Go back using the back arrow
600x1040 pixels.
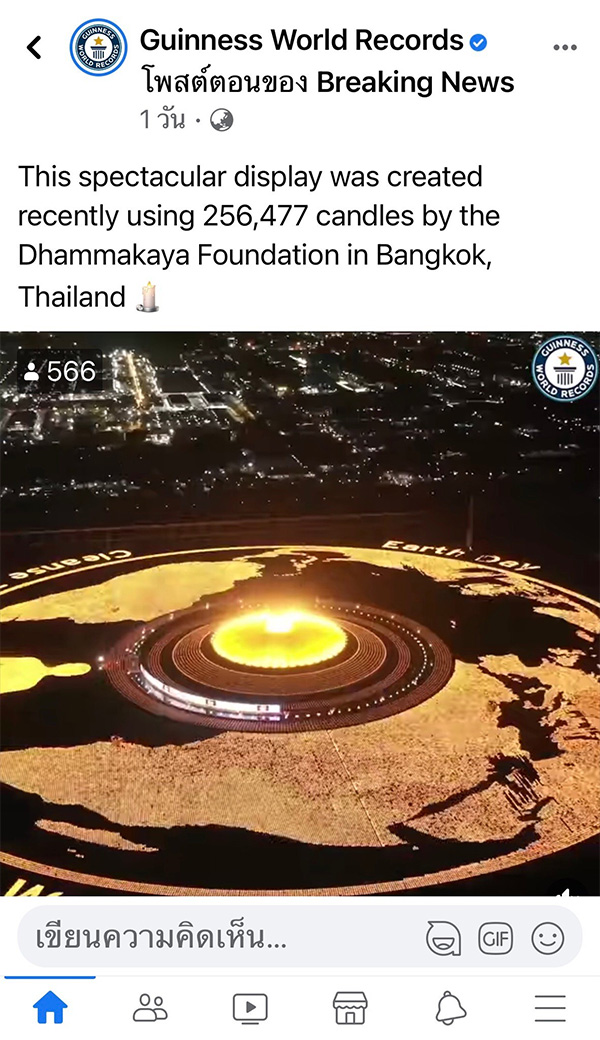(x=35, y=47)
